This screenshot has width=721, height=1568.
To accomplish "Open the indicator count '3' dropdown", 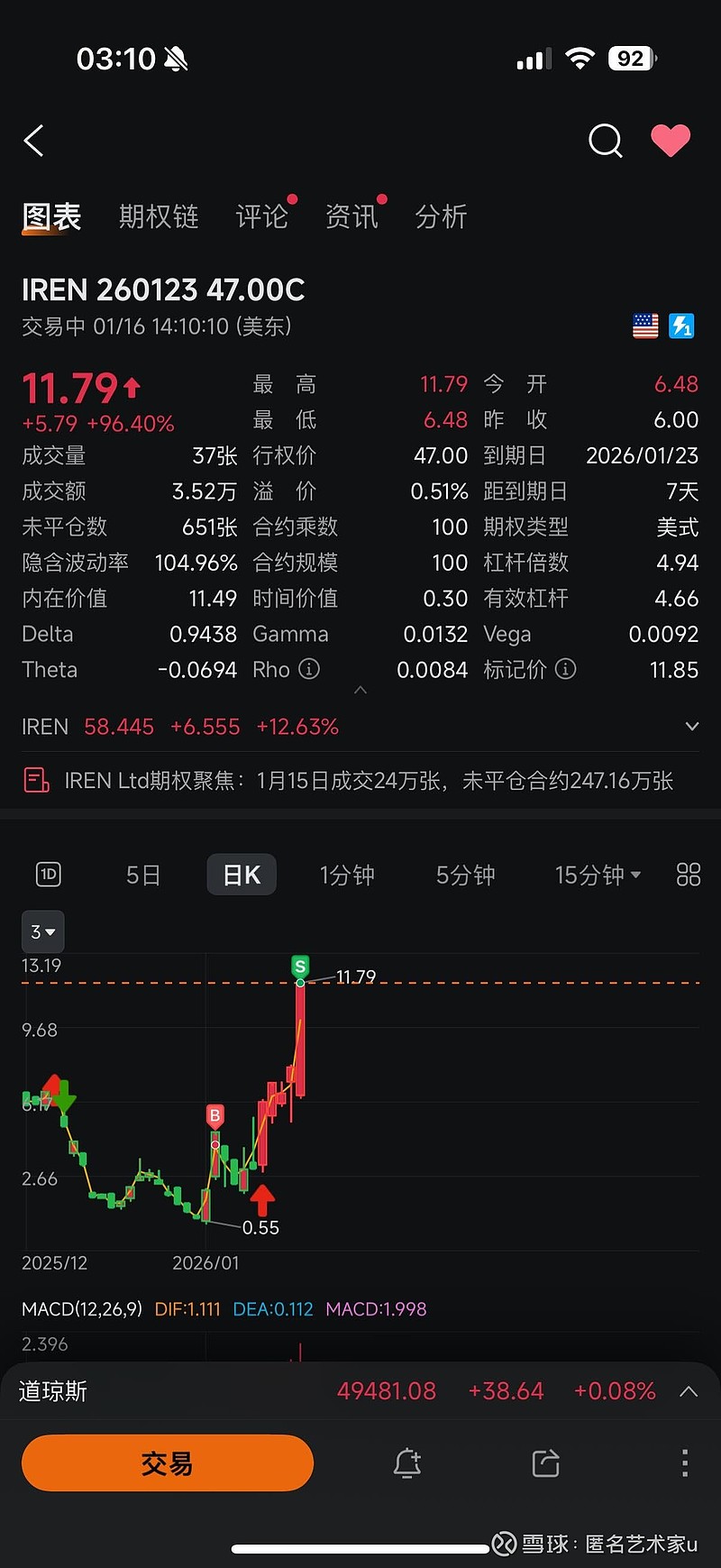I will coord(42,931).
